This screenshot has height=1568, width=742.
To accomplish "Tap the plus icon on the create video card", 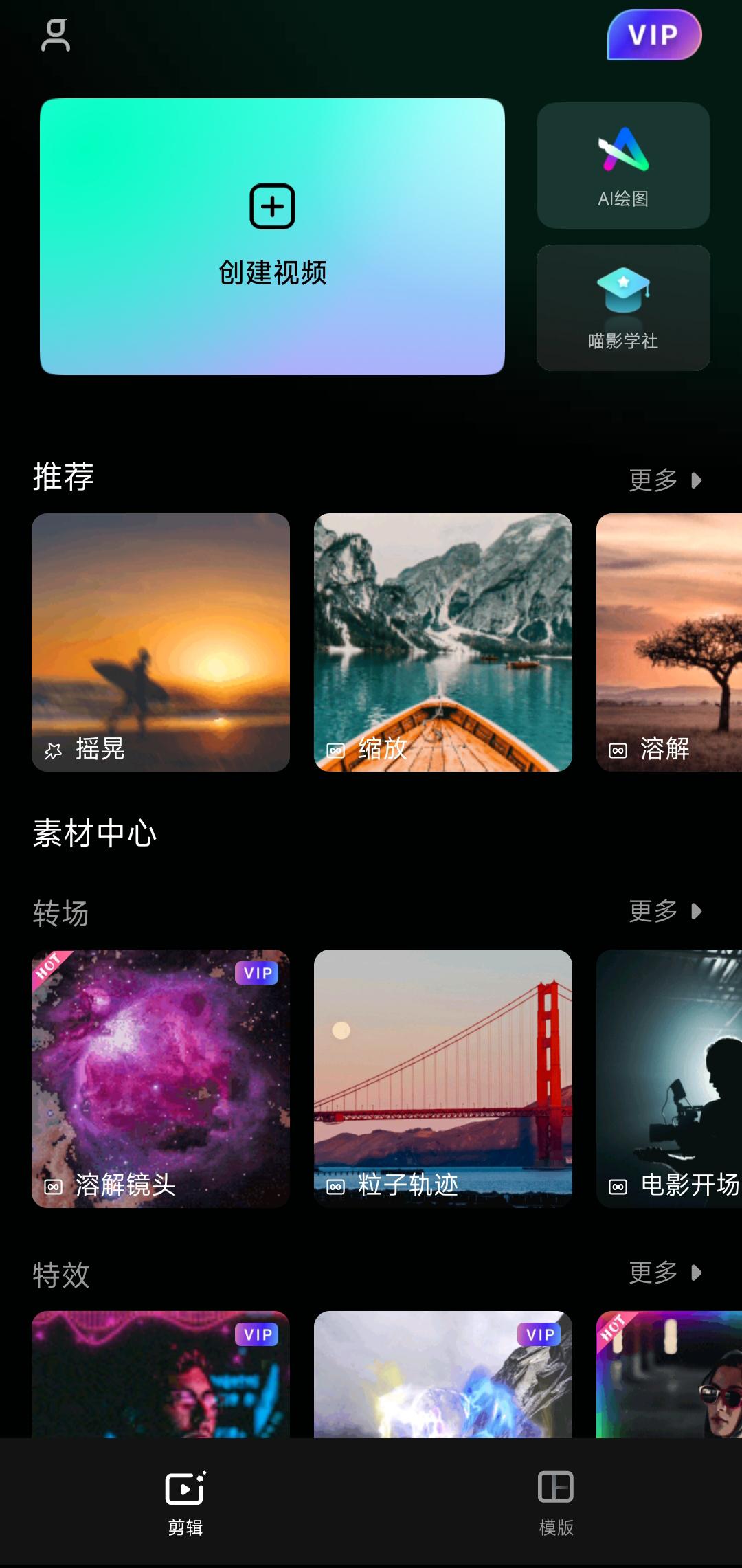I will [271, 205].
